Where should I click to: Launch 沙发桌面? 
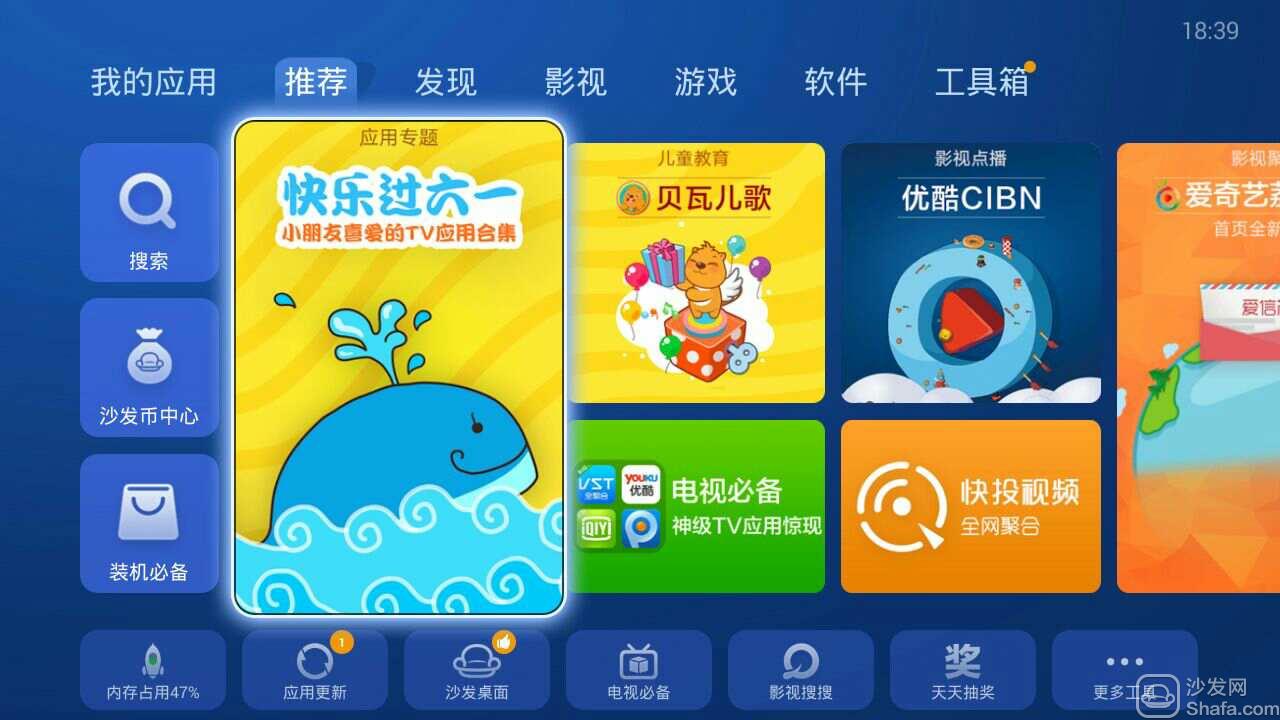(477, 670)
